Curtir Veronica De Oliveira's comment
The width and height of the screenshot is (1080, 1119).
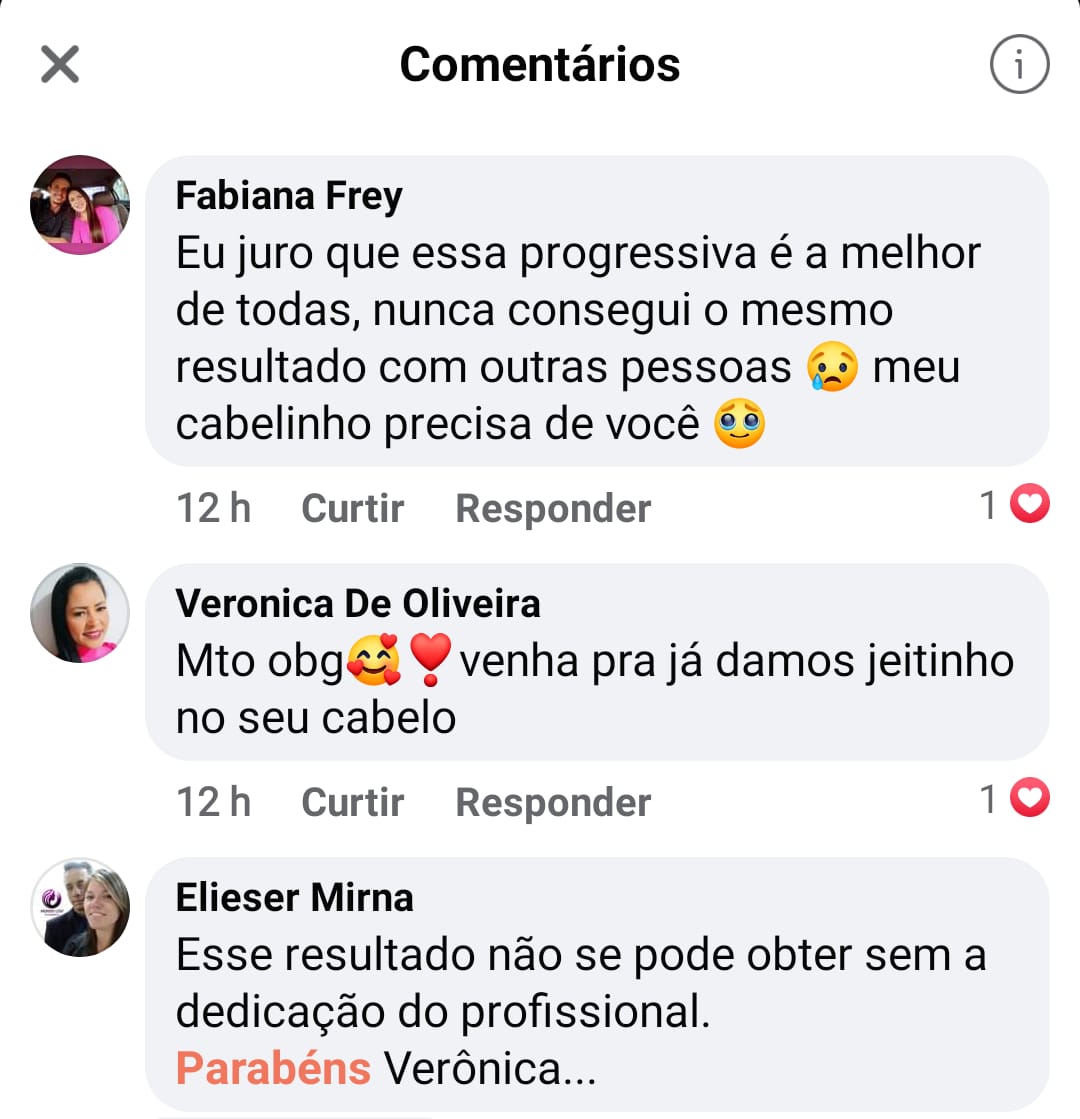[x=352, y=802]
